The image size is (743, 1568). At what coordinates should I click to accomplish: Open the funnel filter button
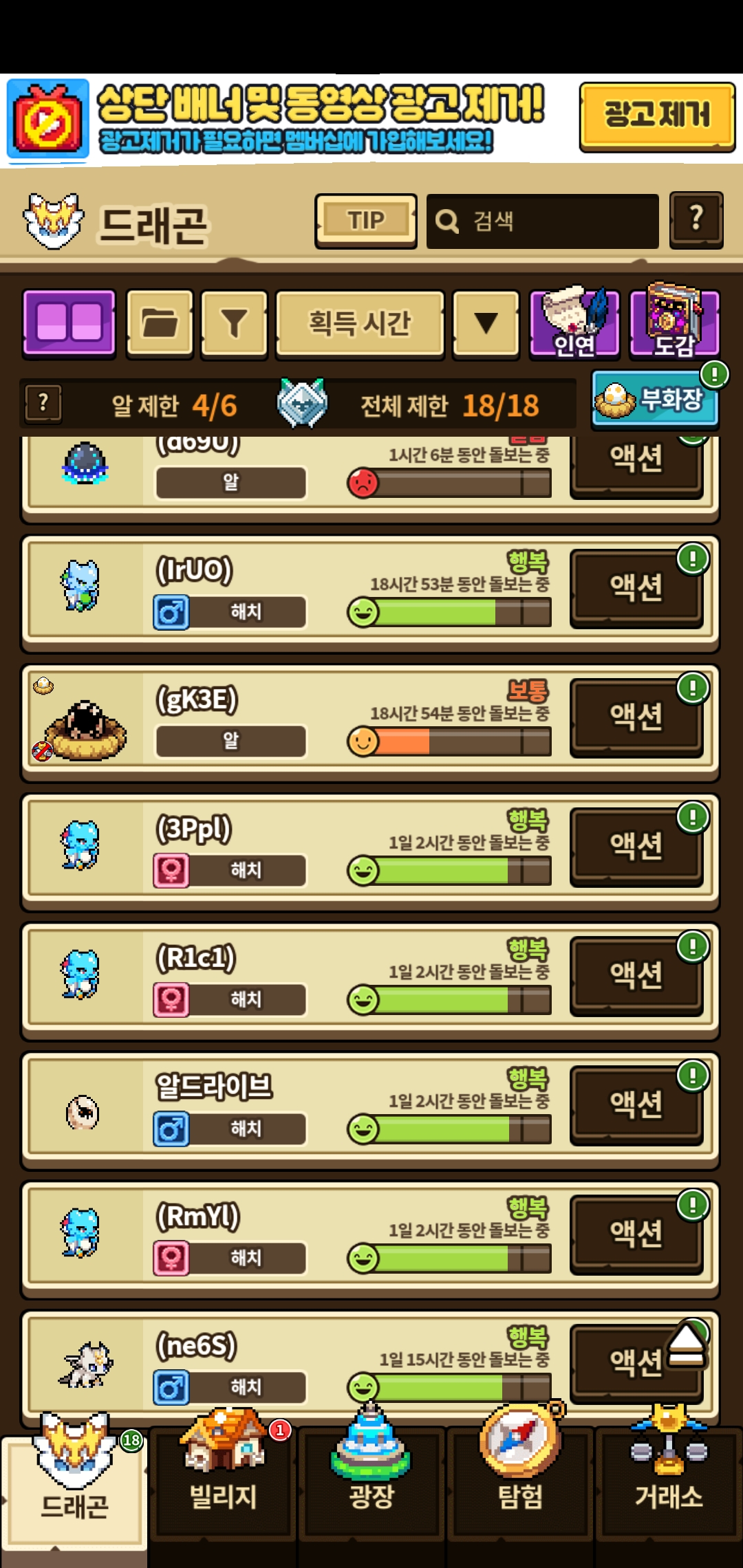(x=234, y=323)
